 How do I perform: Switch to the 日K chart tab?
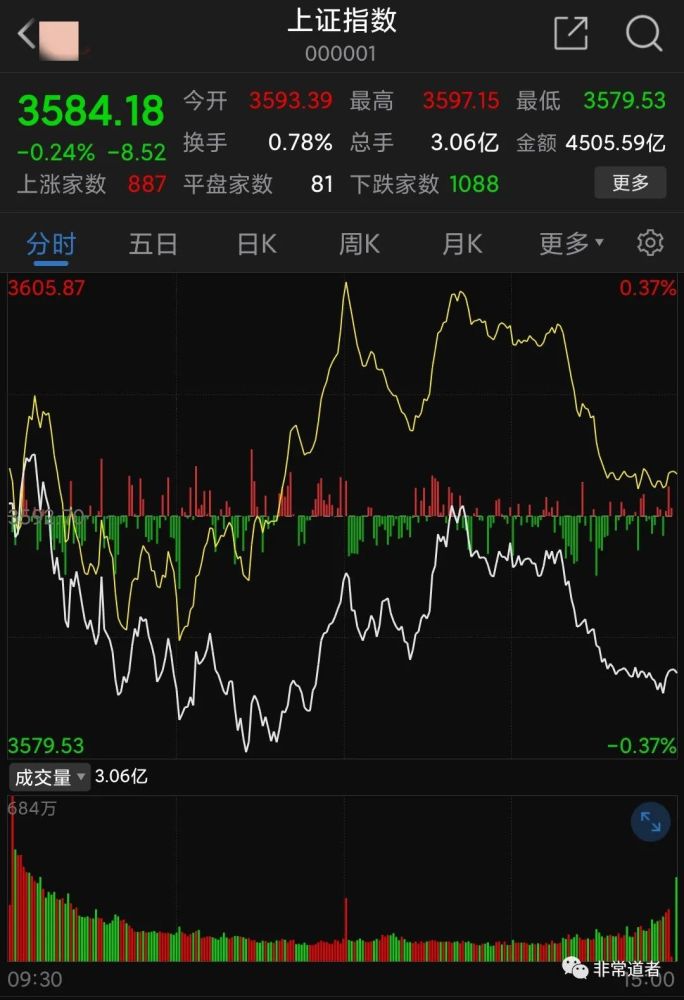coord(256,243)
